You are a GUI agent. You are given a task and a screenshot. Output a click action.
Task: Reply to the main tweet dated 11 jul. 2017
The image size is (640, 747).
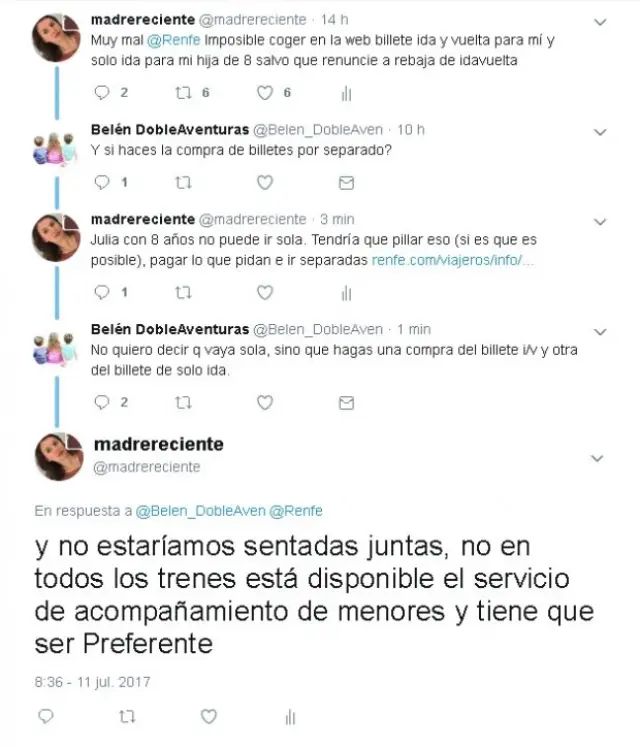pyautogui.click(x=45, y=716)
